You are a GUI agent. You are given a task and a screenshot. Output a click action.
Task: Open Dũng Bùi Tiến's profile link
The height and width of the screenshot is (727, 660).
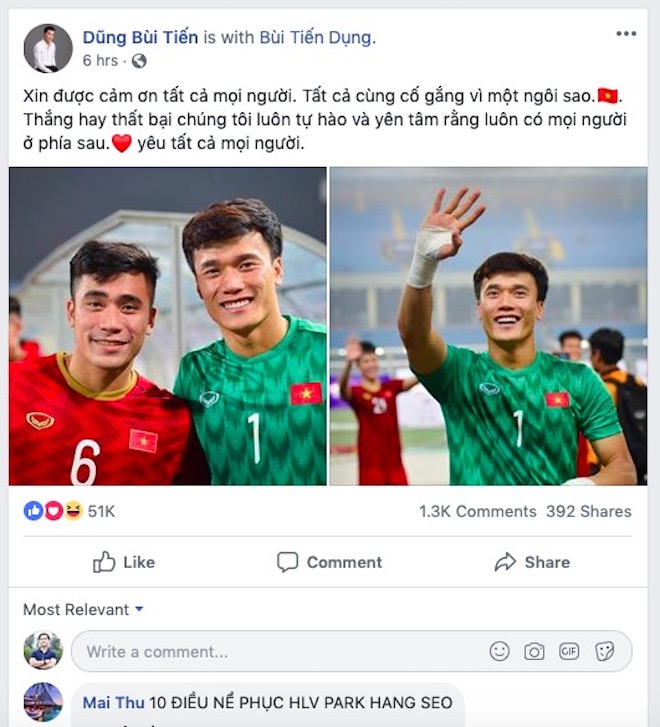click(x=140, y=38)
